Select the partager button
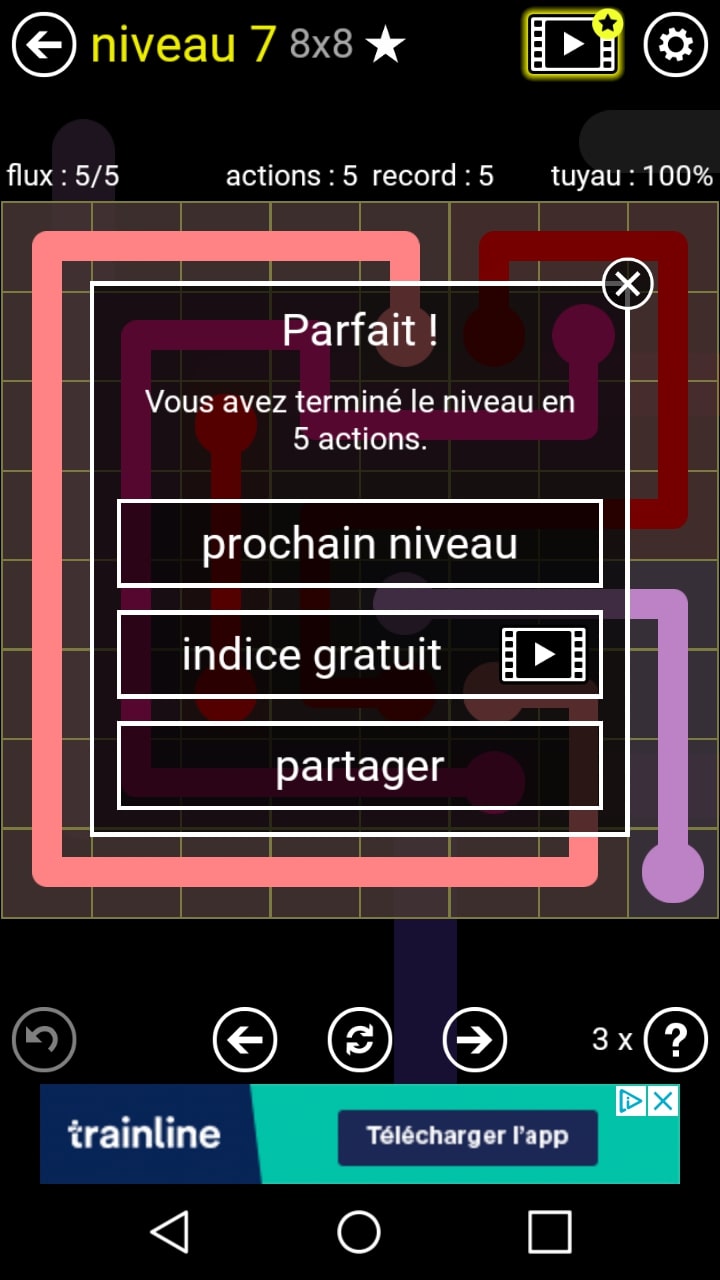The width and height of the screenshot is (720, 1280). (x=360, y=766)
